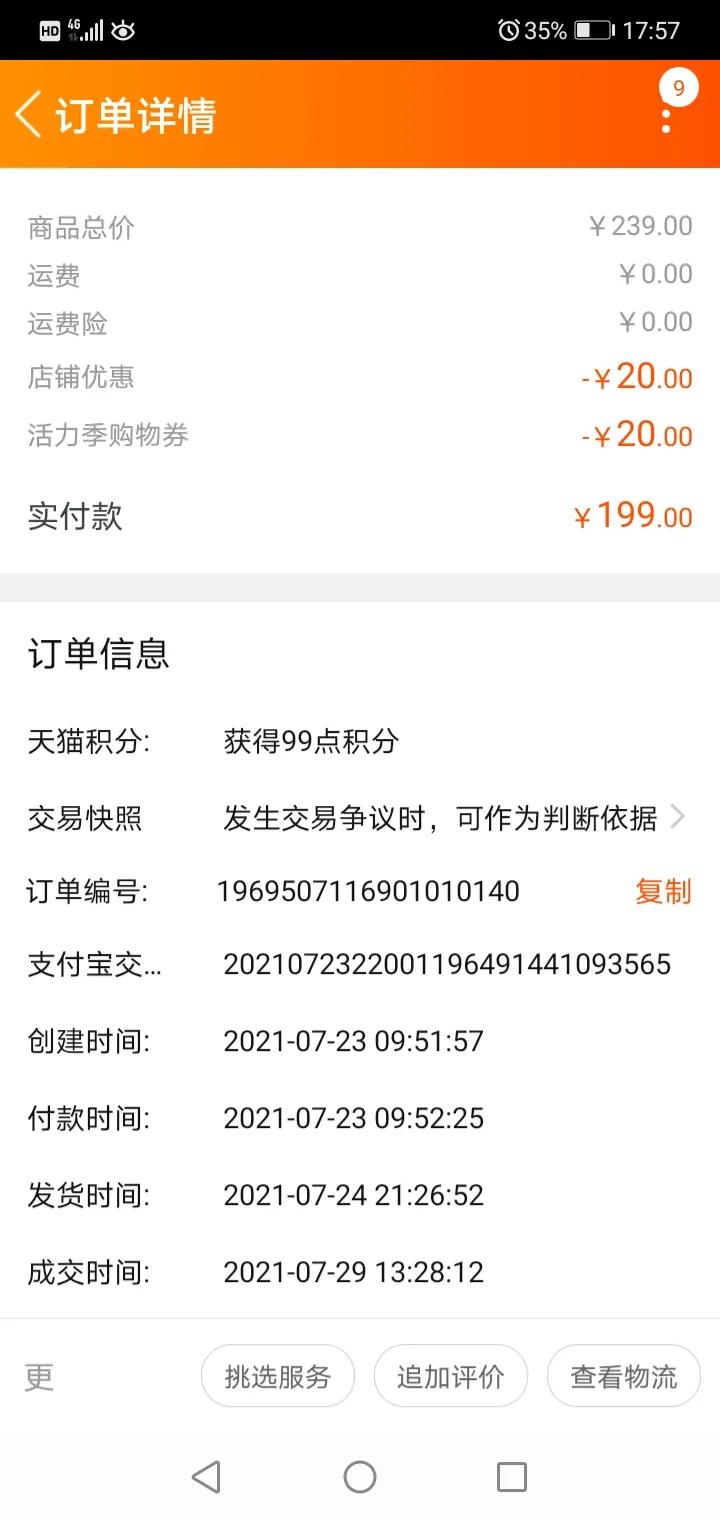This screenshot has width=720, height=1520.
Task: Tap the eye icon in the status bar
Action: point(122,30)
